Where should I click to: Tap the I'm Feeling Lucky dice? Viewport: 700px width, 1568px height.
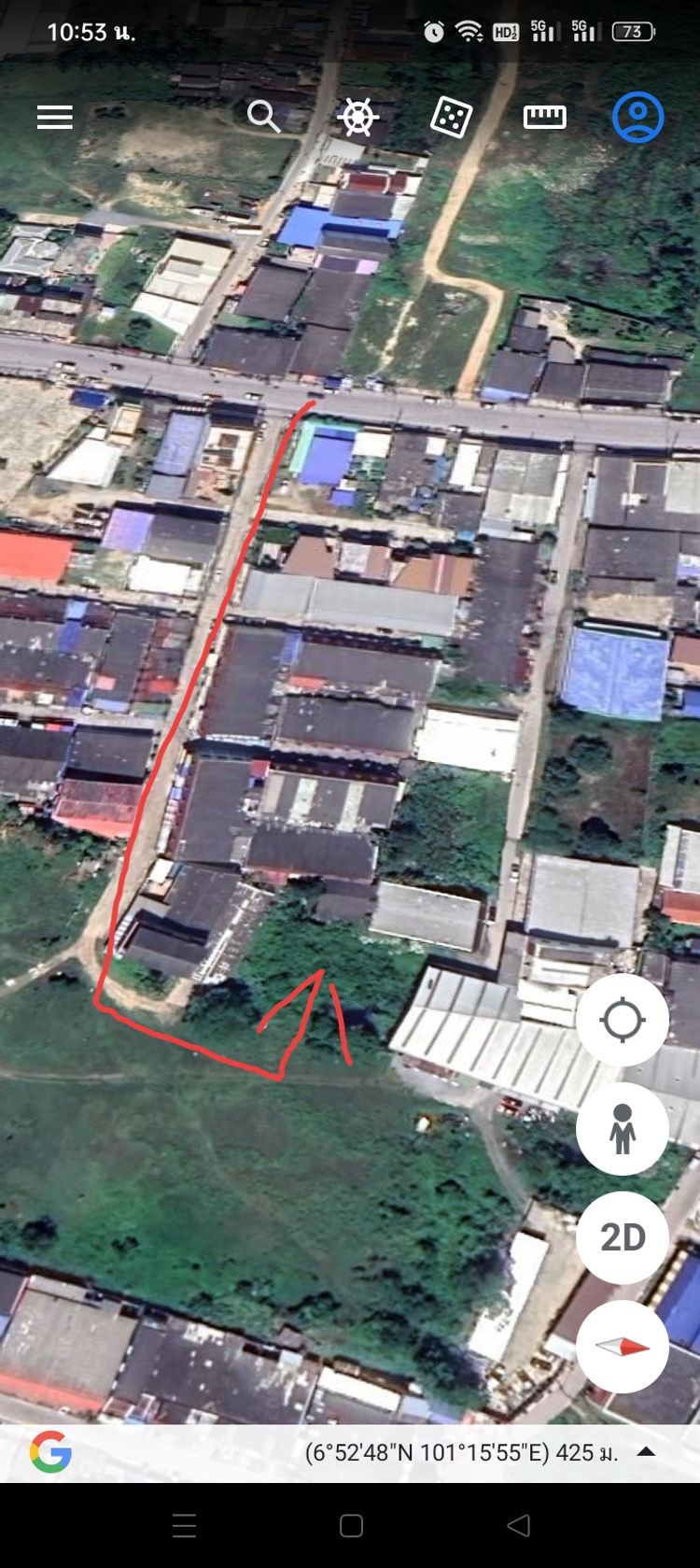pos(451,118)
